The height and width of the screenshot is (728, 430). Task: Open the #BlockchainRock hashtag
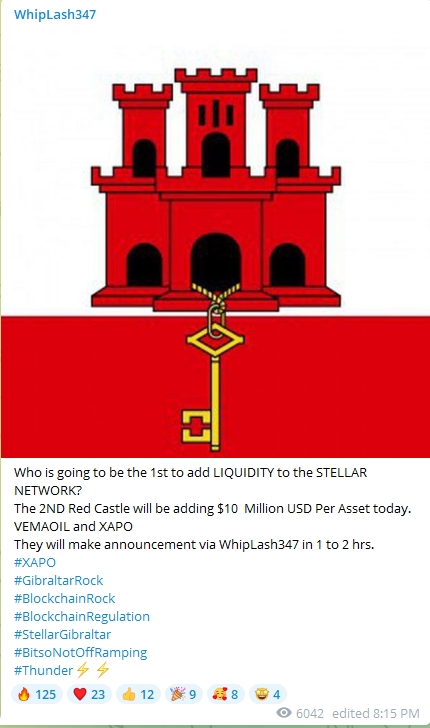coord(65,598)
